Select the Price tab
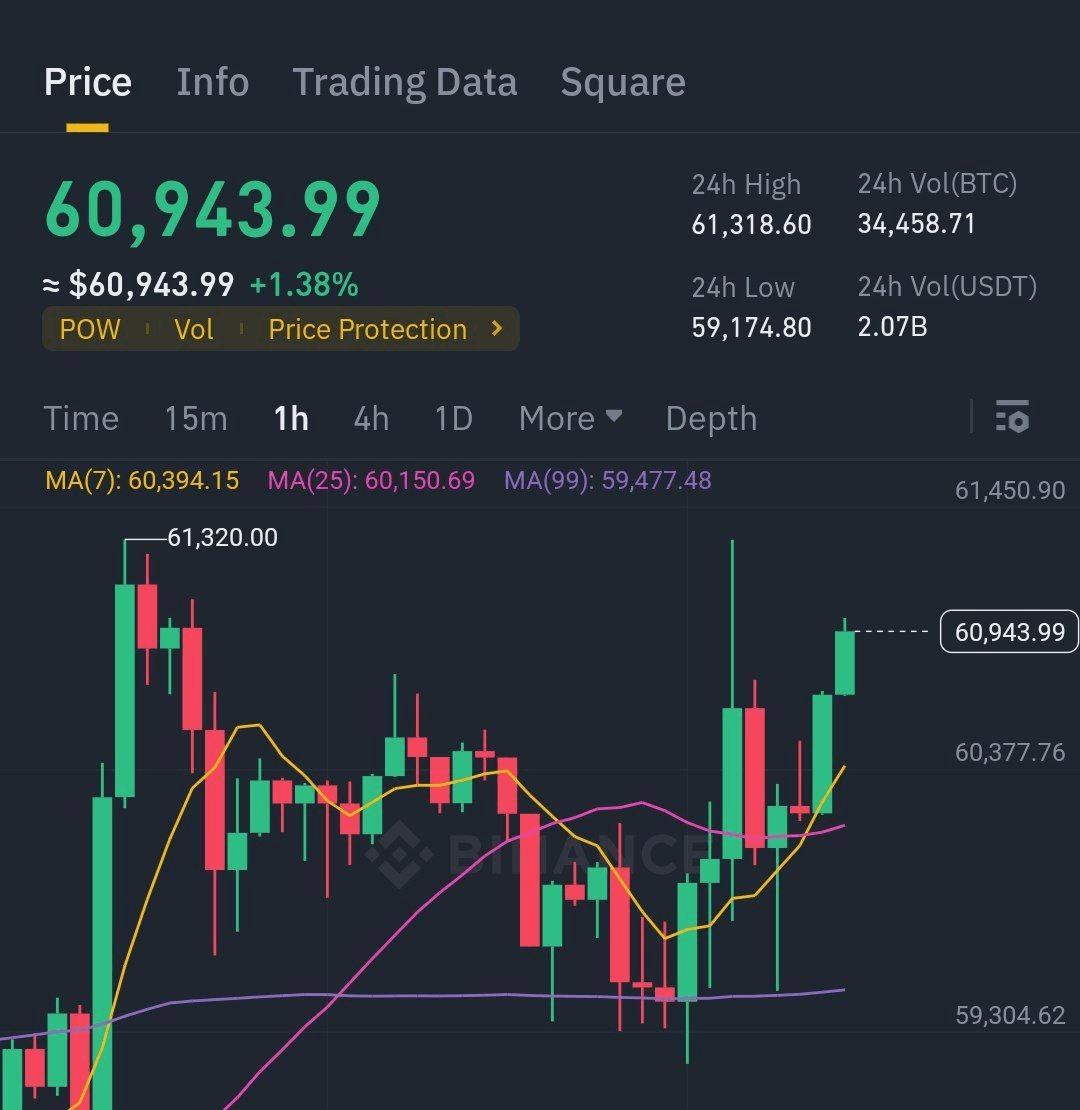Image resolution: width=1080 pixels, height=1110 pixels. (x=88, y=82)
